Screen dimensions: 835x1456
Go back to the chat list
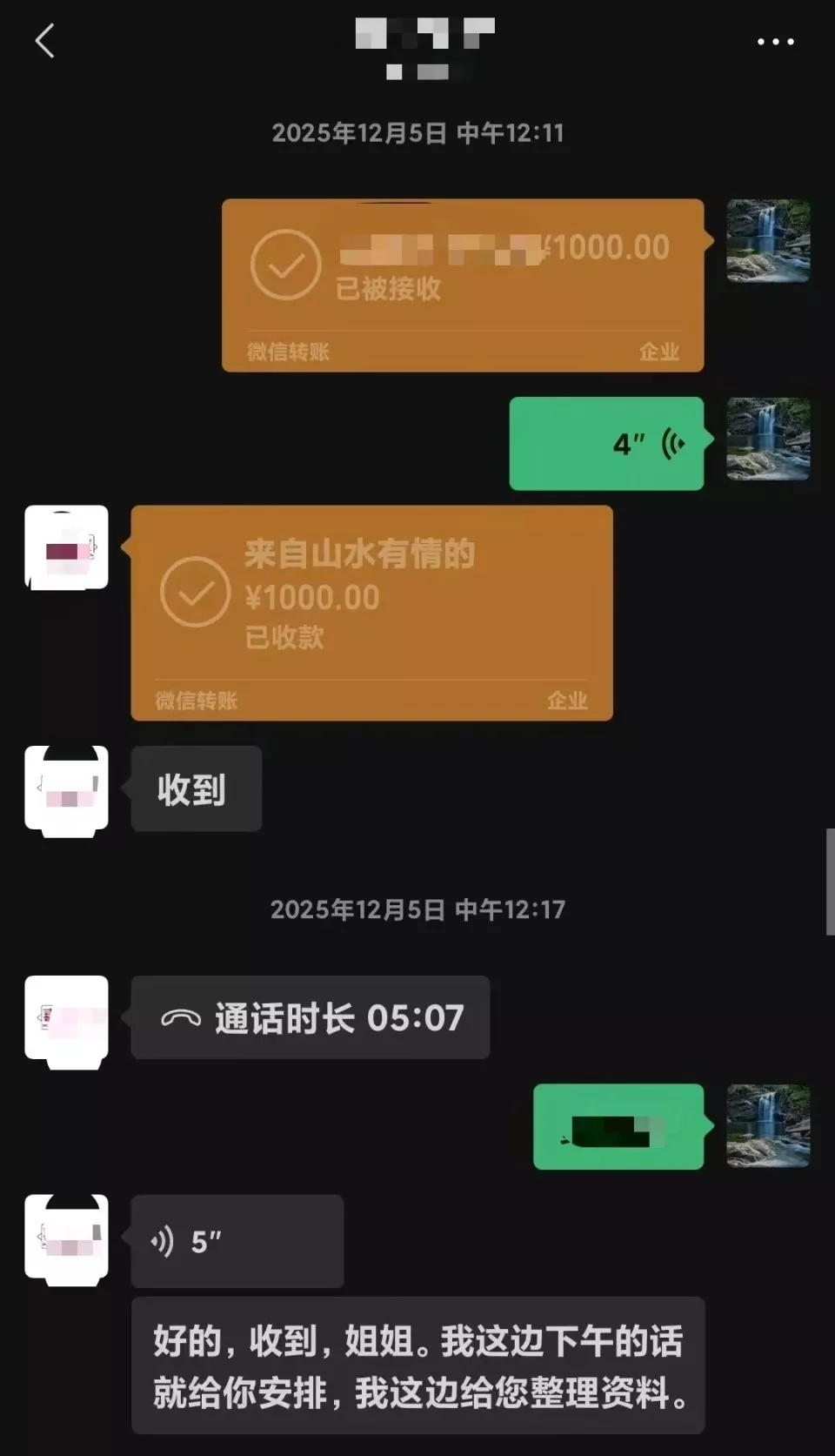coord(45,41)
